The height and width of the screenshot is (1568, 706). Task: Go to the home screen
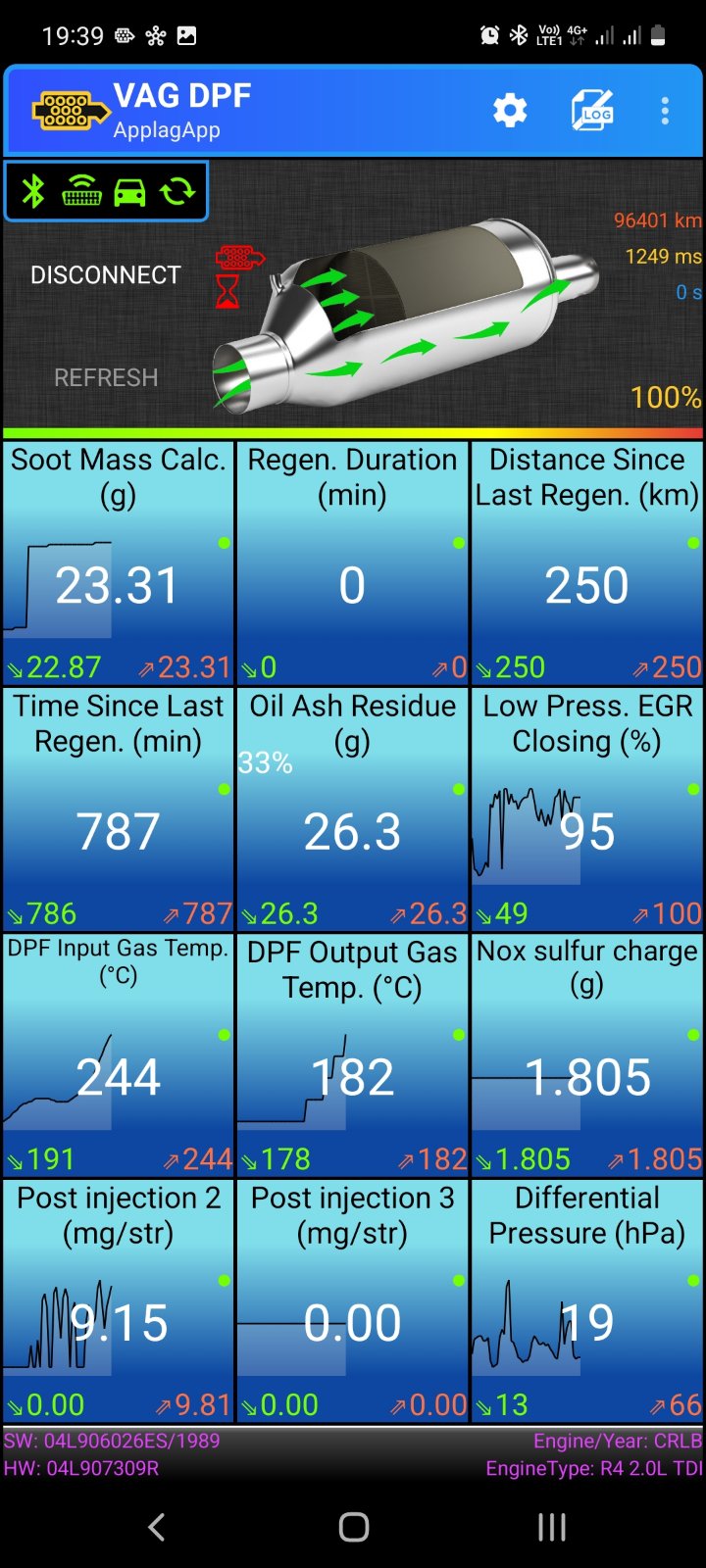353,1527
